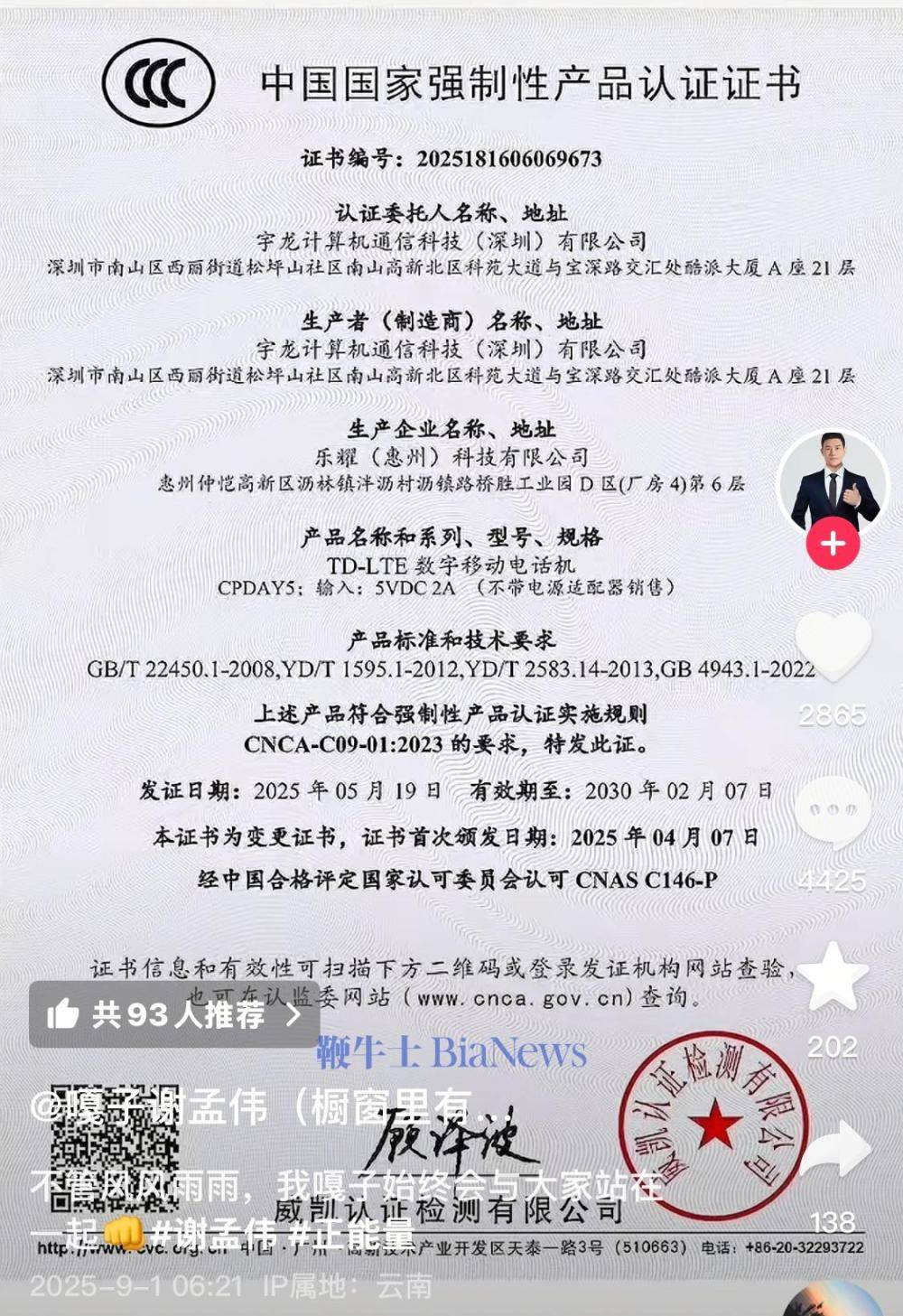Open the creator's profile avatar
Viewport: 903px width, 1316px height.
pyautogui.click(x=833, y=482)
